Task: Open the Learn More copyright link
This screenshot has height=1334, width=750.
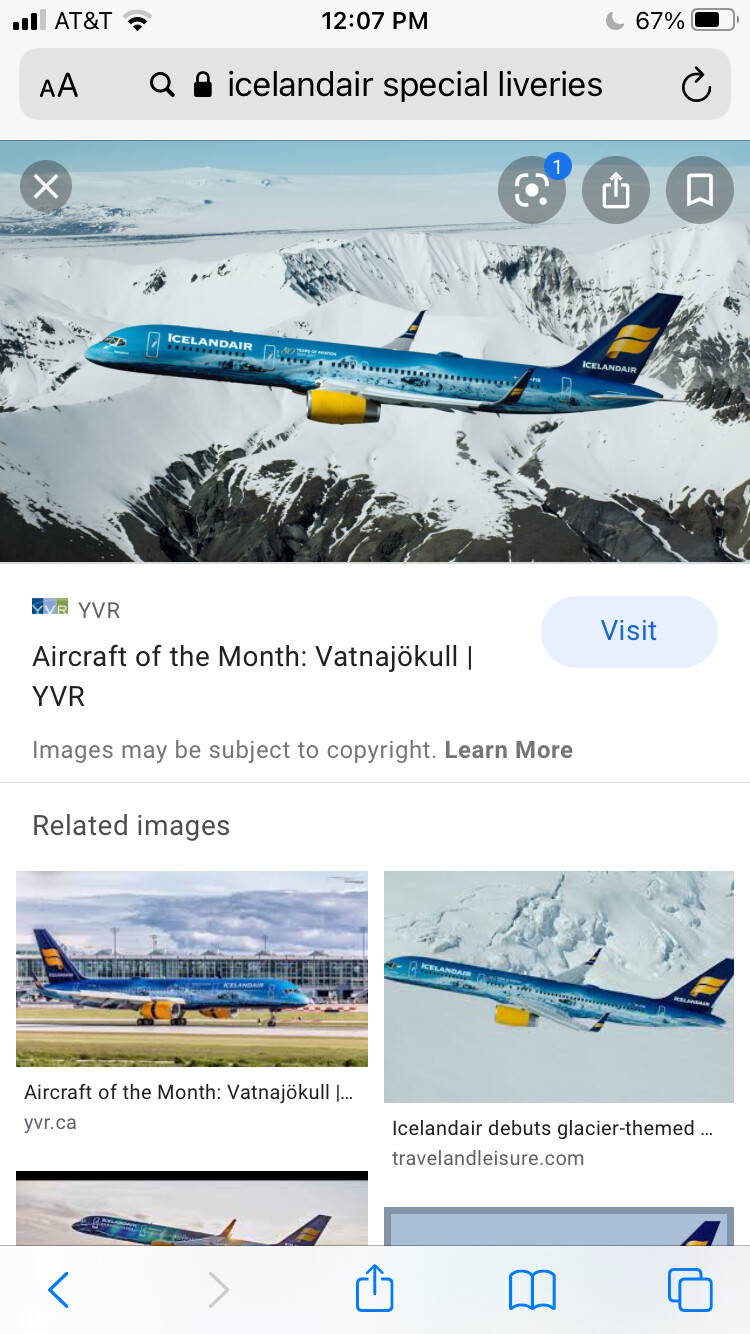Action: (x=508, y=750)
